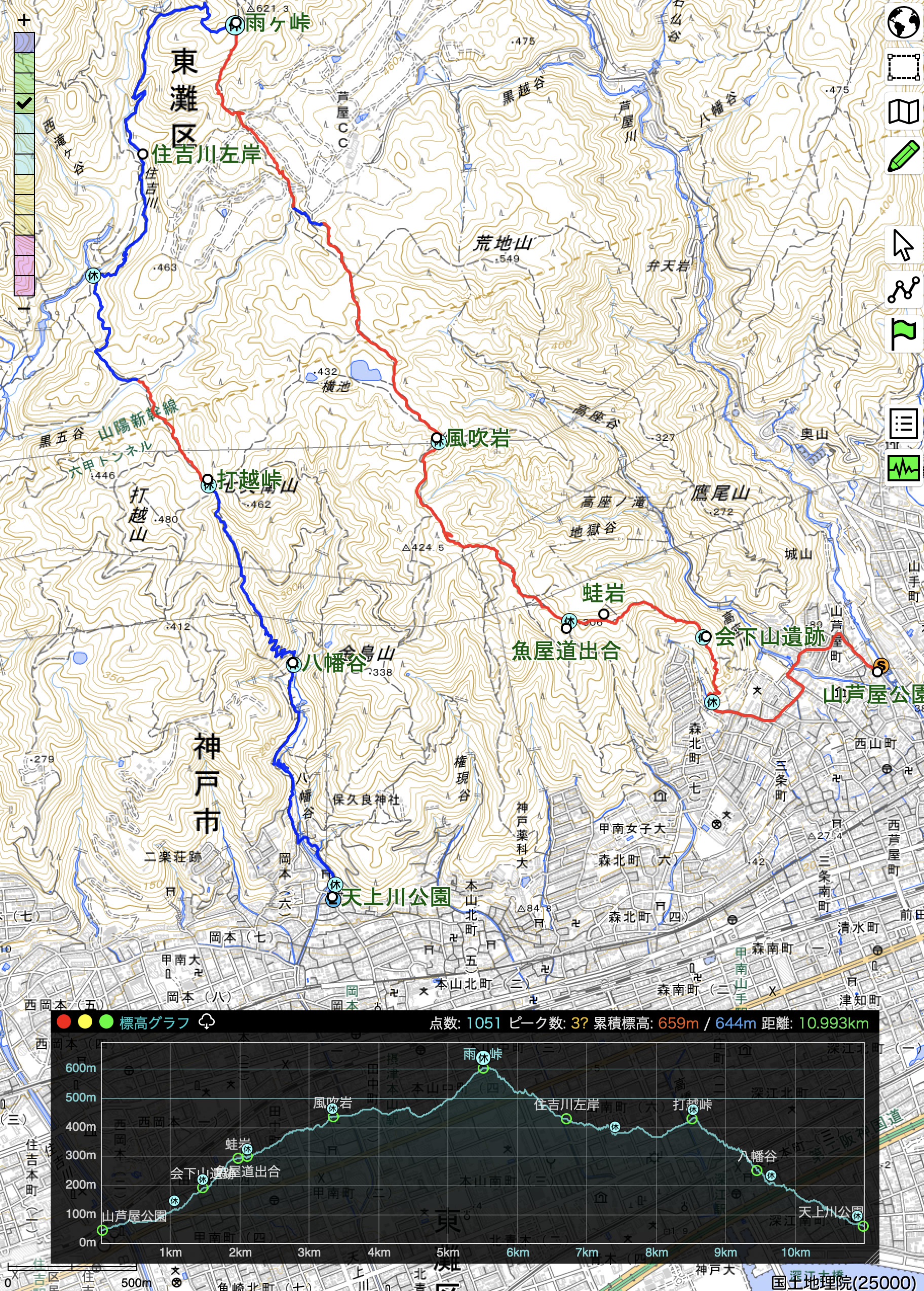
Task: Open the map type selector
Action: [904, 111]
